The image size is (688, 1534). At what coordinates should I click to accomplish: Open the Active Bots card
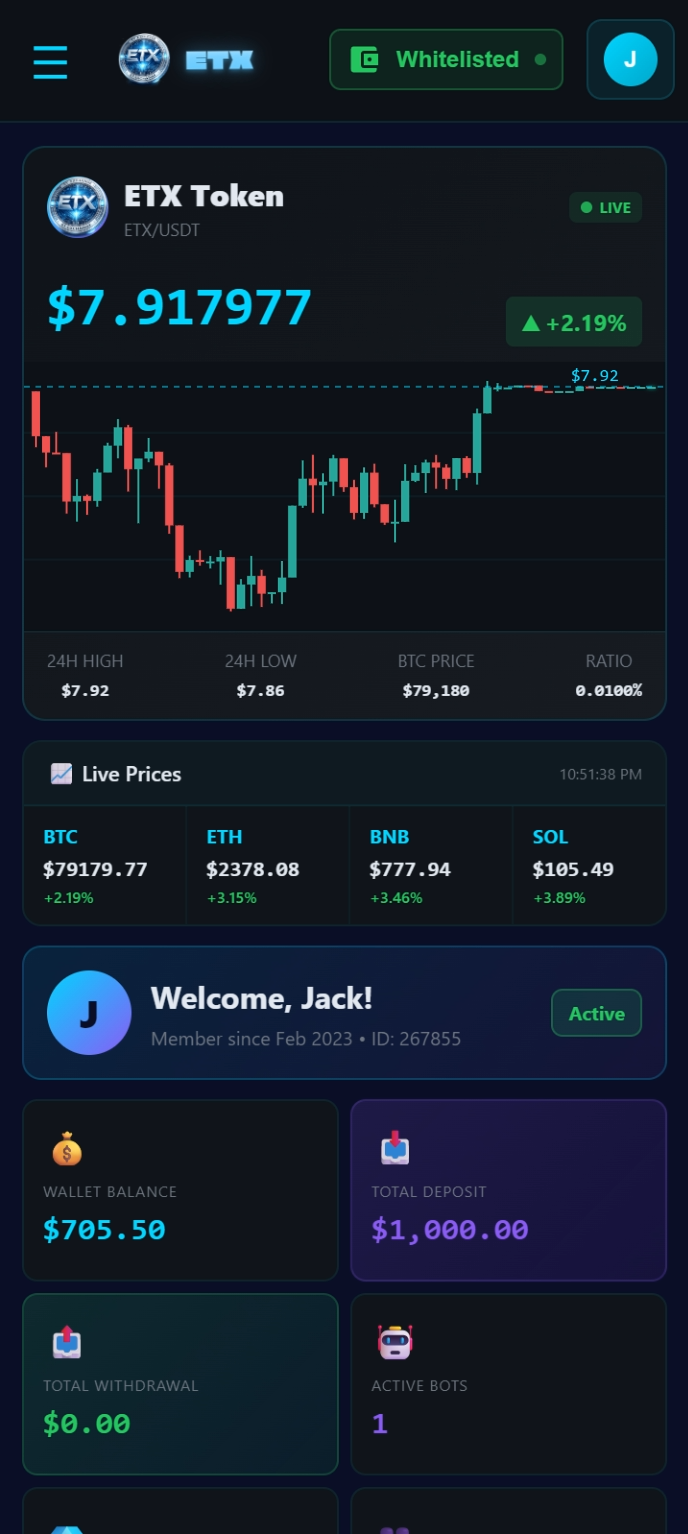(508, 1384)
